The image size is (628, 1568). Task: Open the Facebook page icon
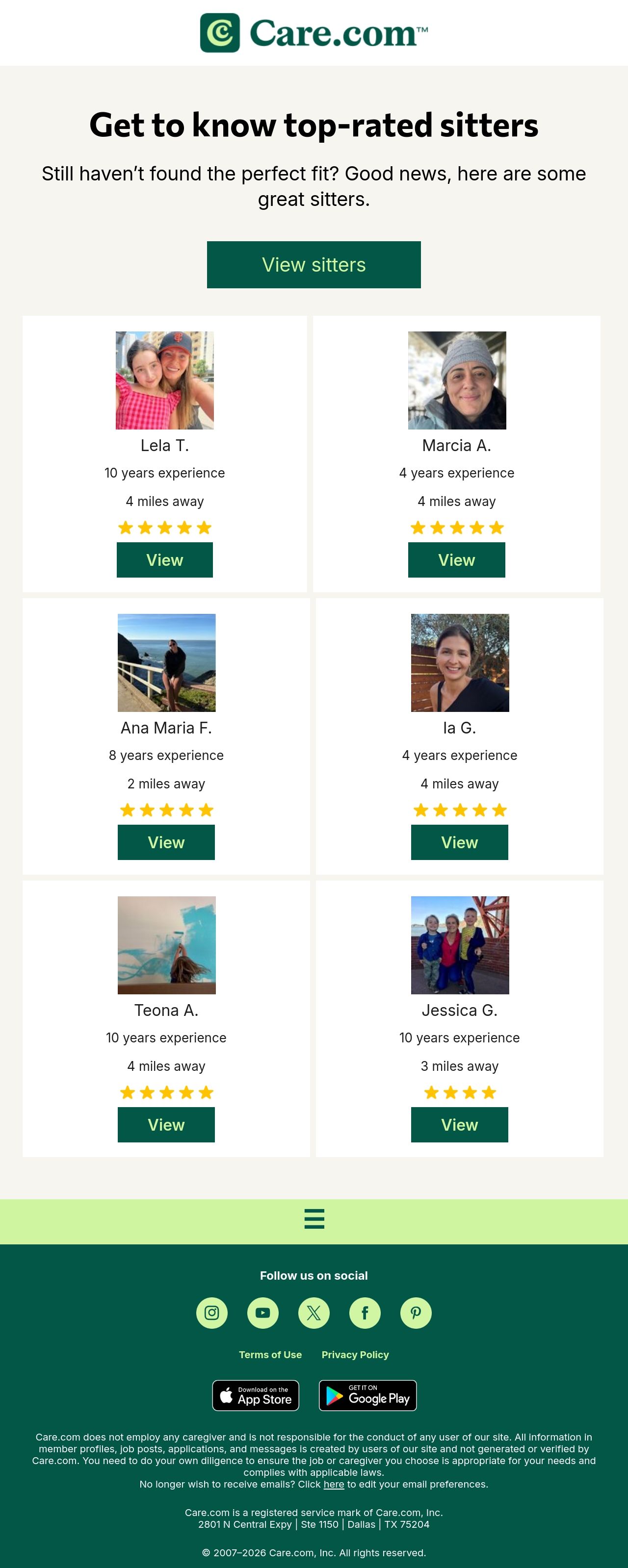[365, 1313]
